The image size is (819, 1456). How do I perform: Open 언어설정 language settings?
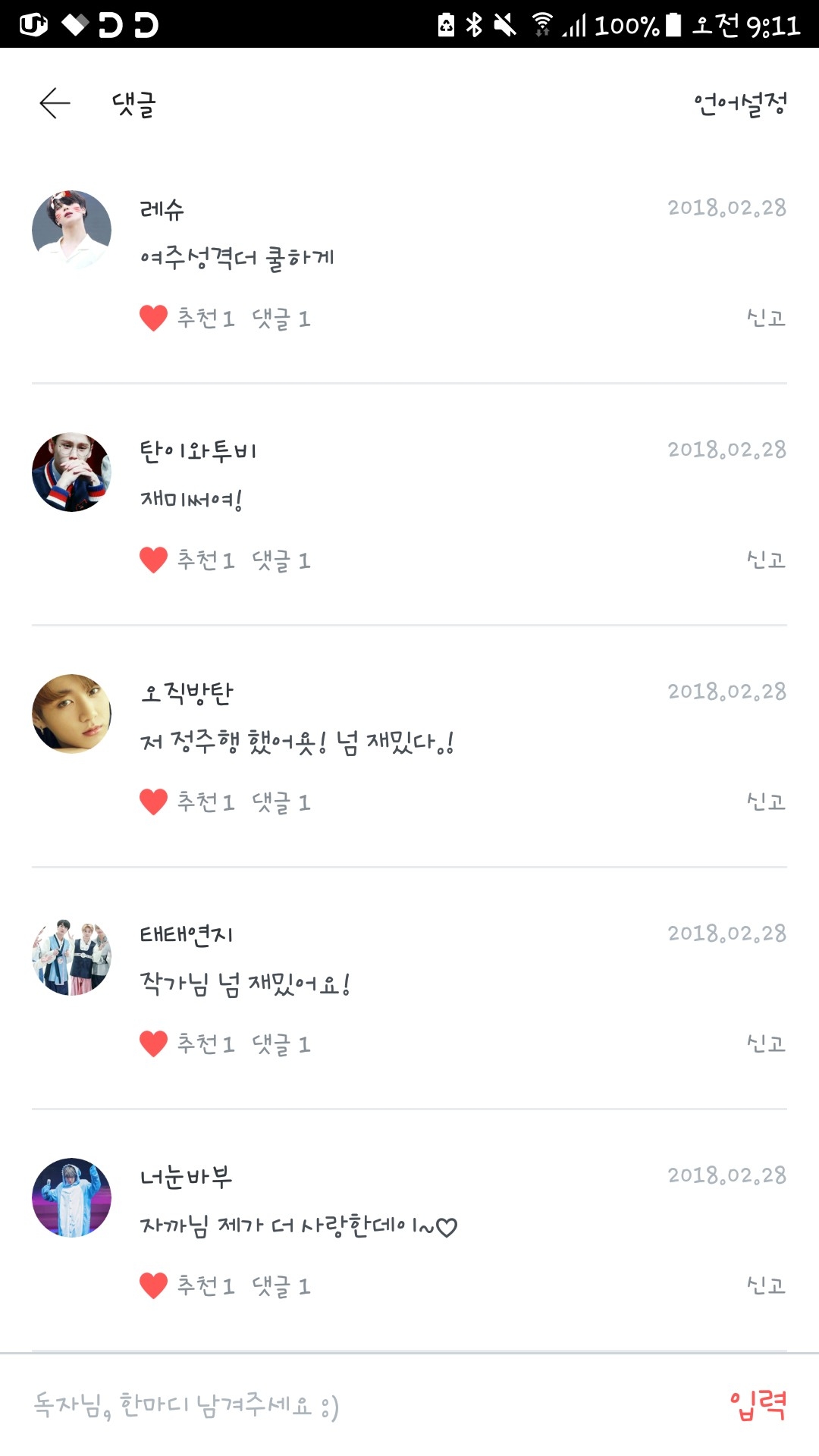pos(740,104)
